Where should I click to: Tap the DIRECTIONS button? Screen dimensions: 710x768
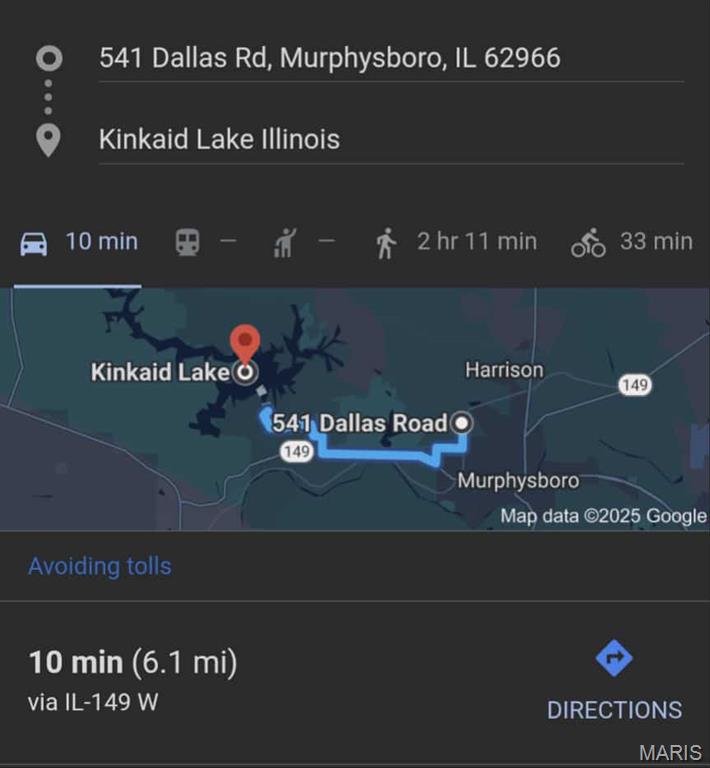coord(614,683)
